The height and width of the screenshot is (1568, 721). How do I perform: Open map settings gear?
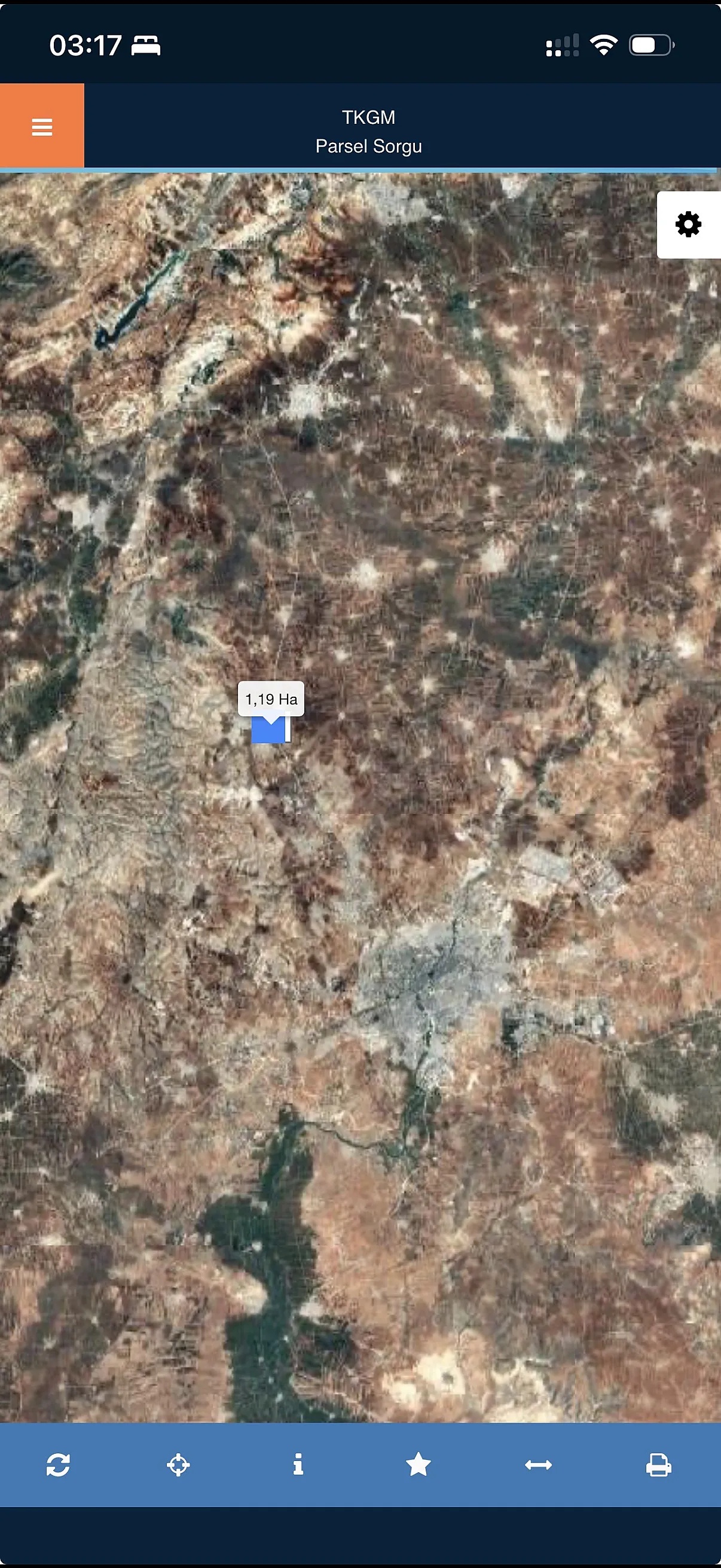(688, 225)
